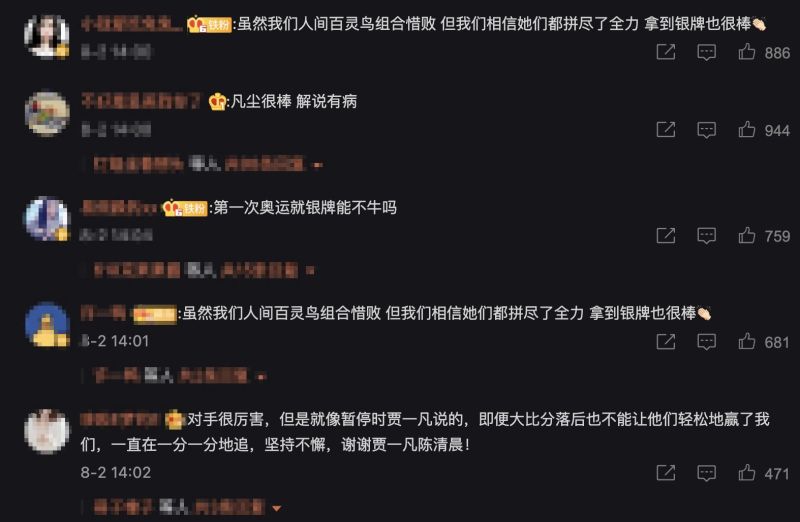Reply to the comment with 681 likes
This screenshot has height=522, width=800.
706,342
